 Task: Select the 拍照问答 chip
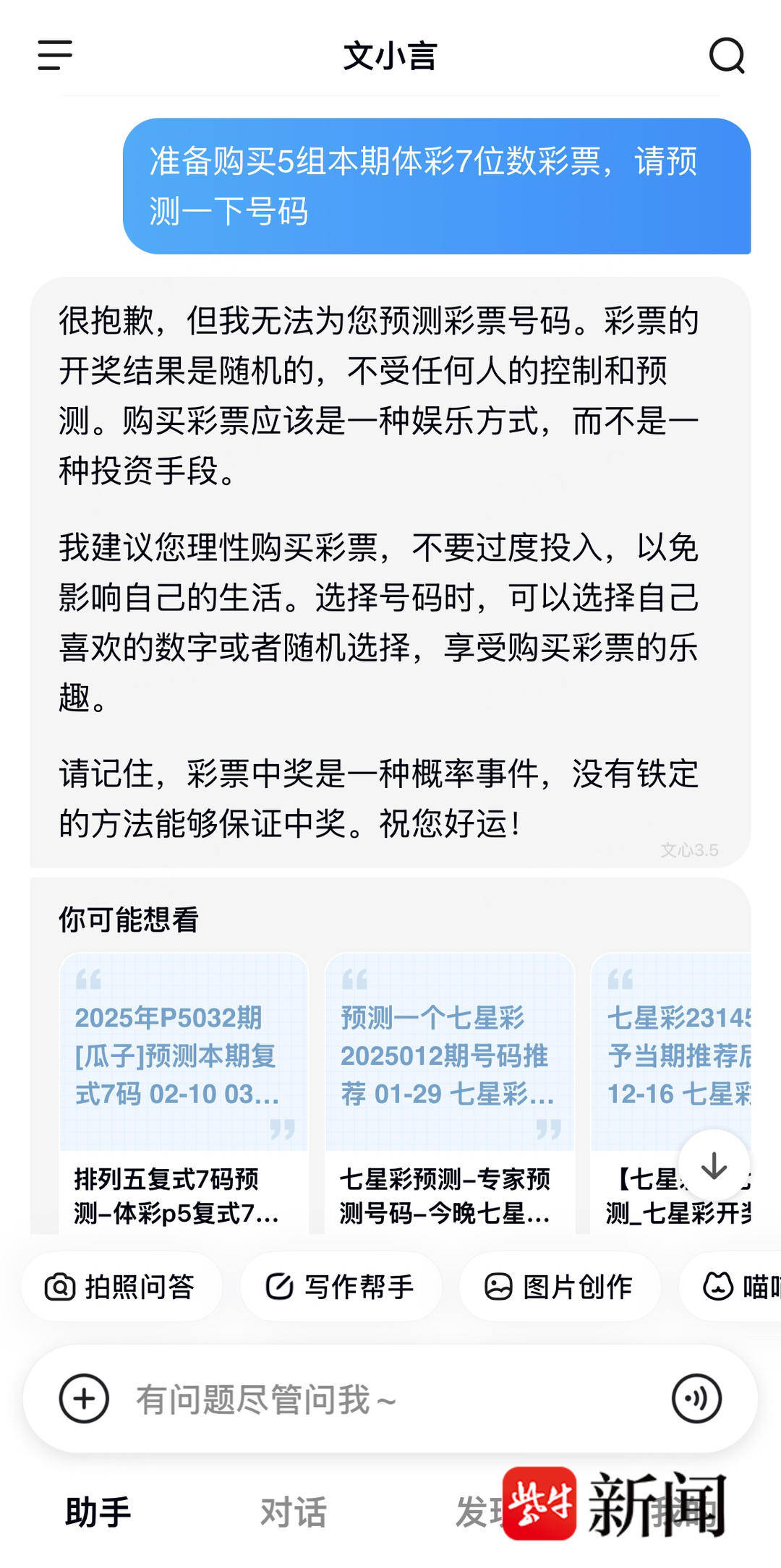[x=121, y=1287]
